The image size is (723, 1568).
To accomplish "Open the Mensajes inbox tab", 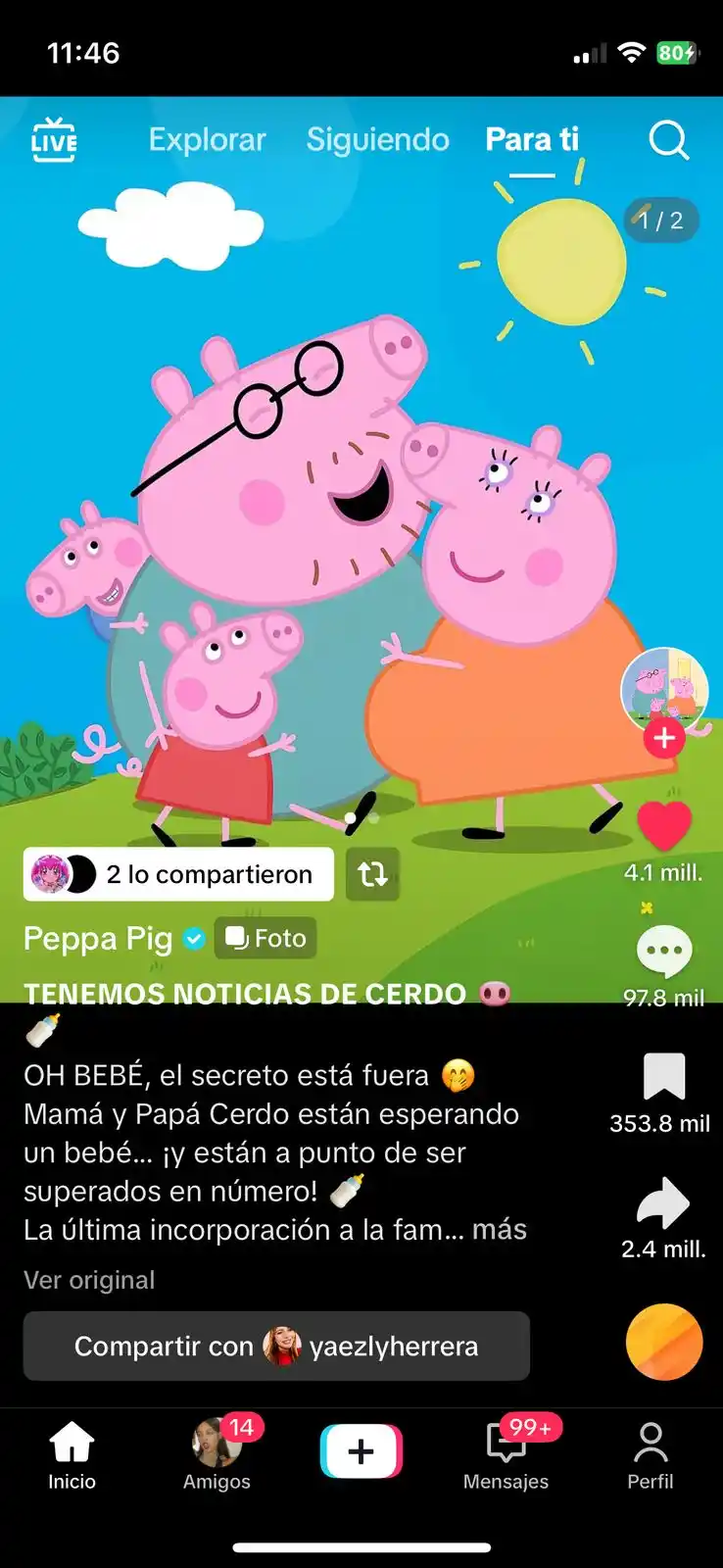I will coord(506,1455).
